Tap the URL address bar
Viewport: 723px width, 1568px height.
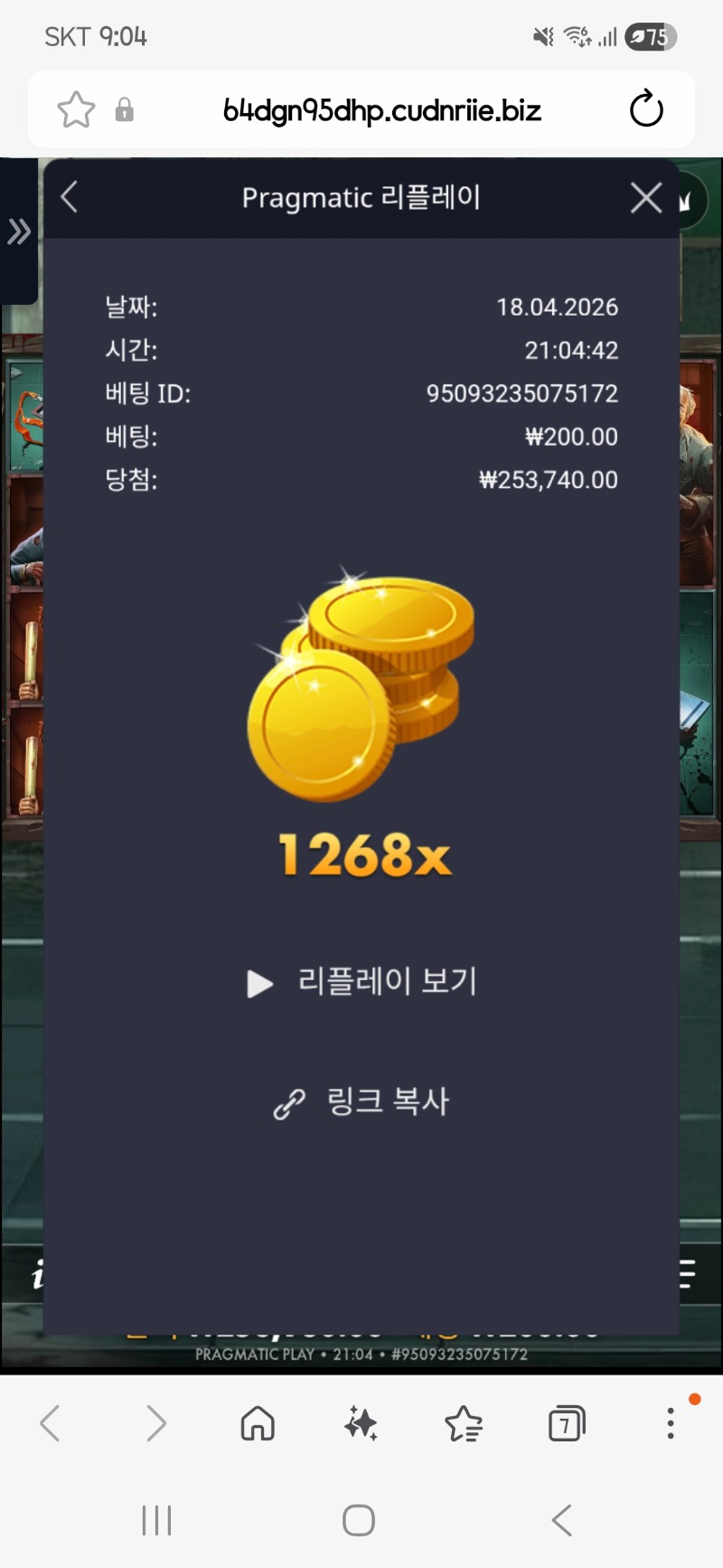pos(381,110)
